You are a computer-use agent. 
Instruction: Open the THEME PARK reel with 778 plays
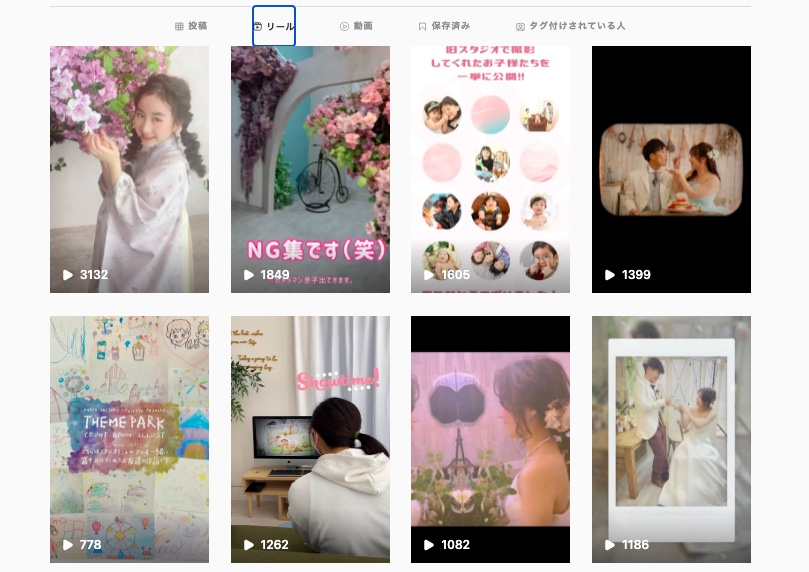pyautogui.click(x=129, y=439)
